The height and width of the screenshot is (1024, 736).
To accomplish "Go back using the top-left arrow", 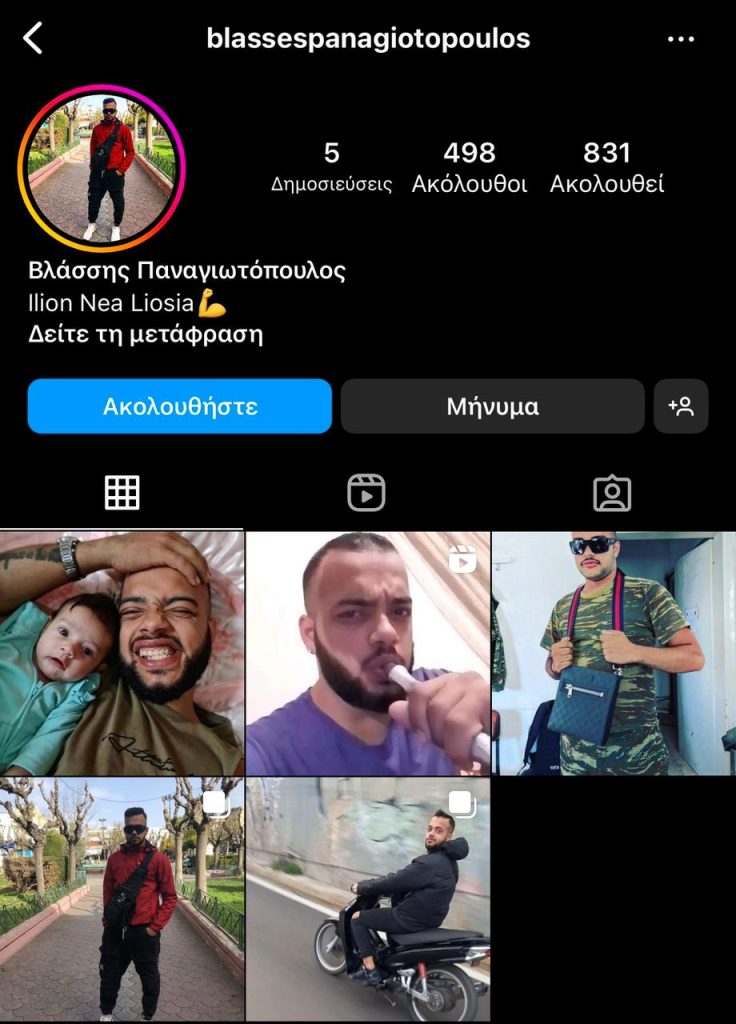I will pos(33,39).
